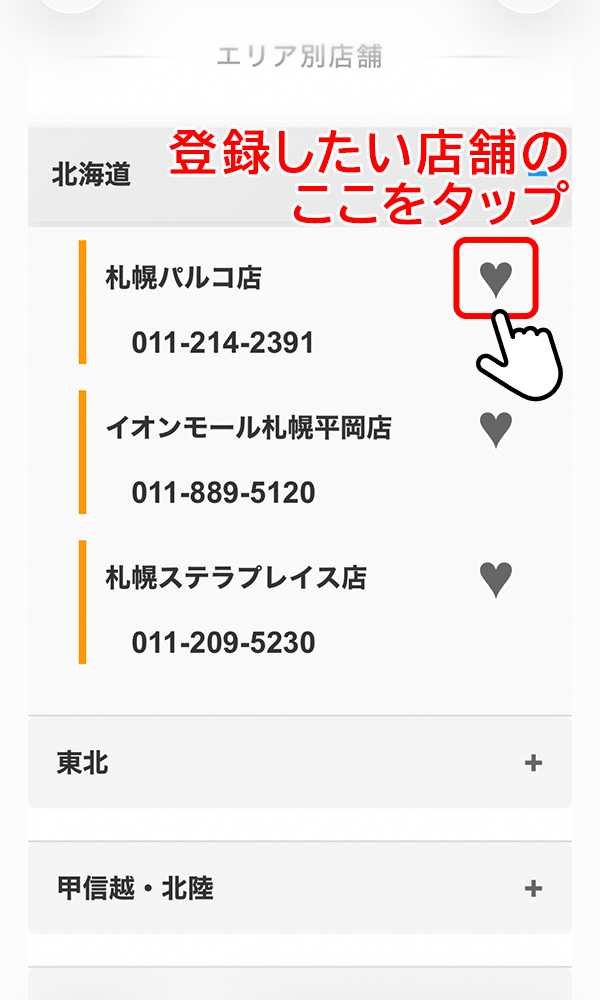
Task: Favorite the 札幌パルコ店 store with its heart
Action: [x=496, y=279]
